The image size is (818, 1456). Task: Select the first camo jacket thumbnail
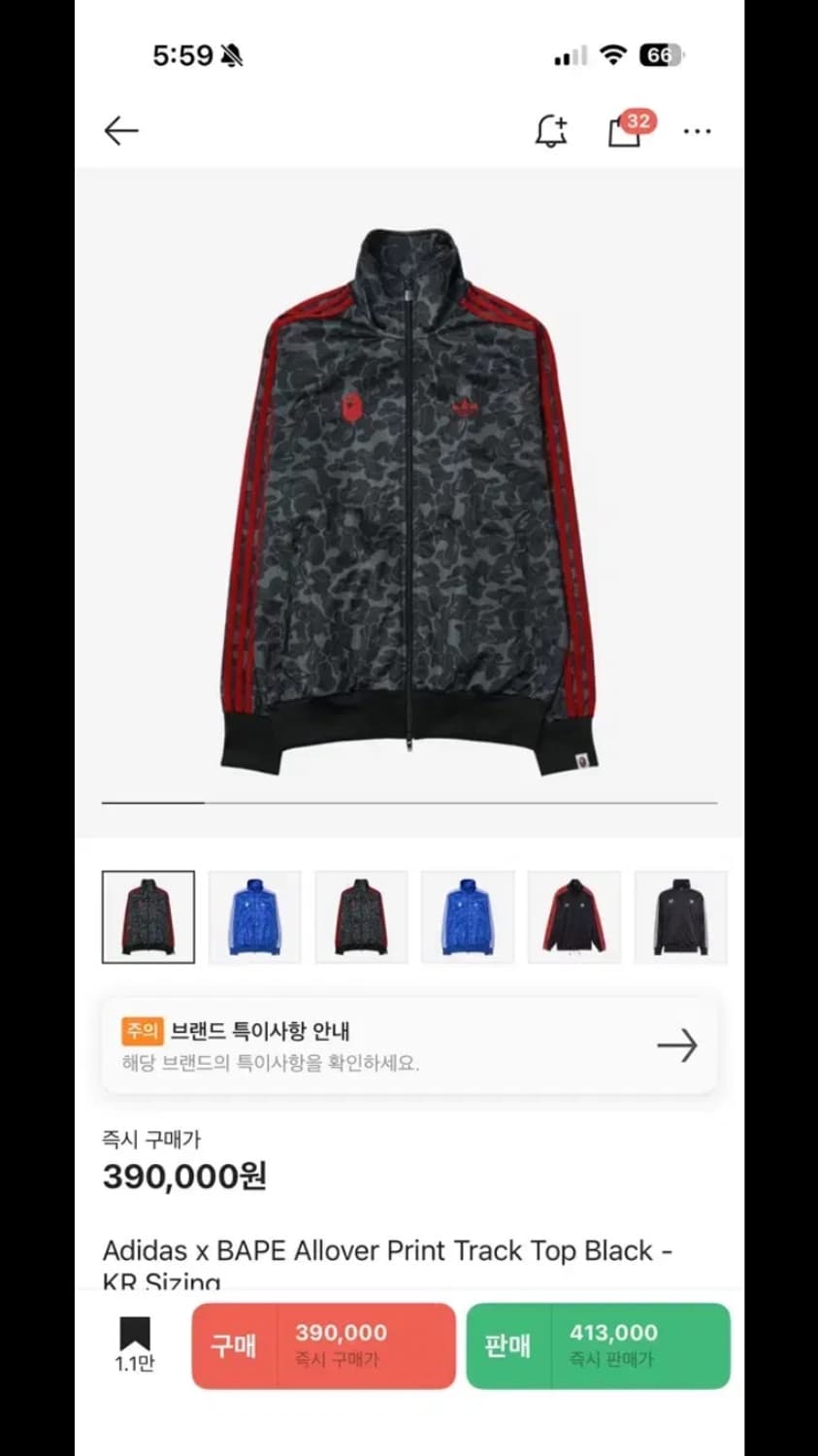click(147, 915)
